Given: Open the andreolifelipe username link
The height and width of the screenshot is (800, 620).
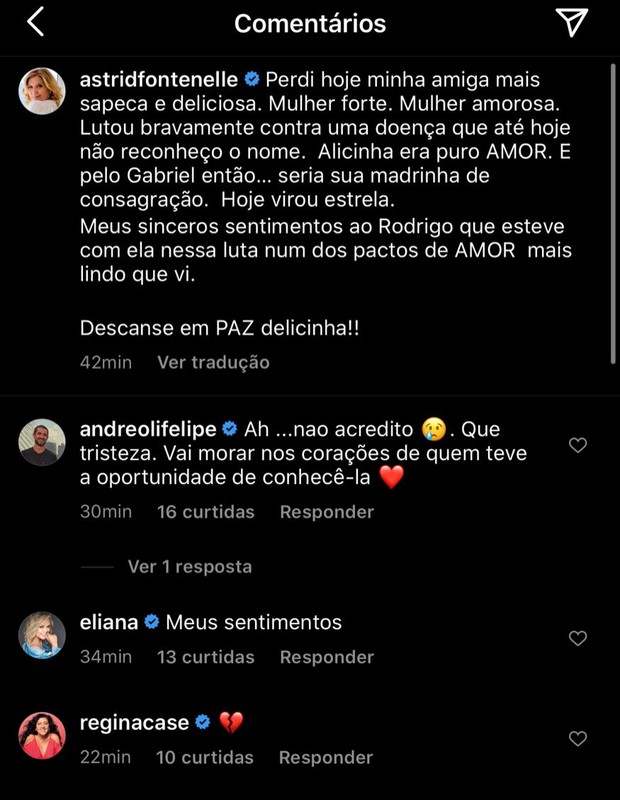Looking at the screenshot, I should [148, 429].
